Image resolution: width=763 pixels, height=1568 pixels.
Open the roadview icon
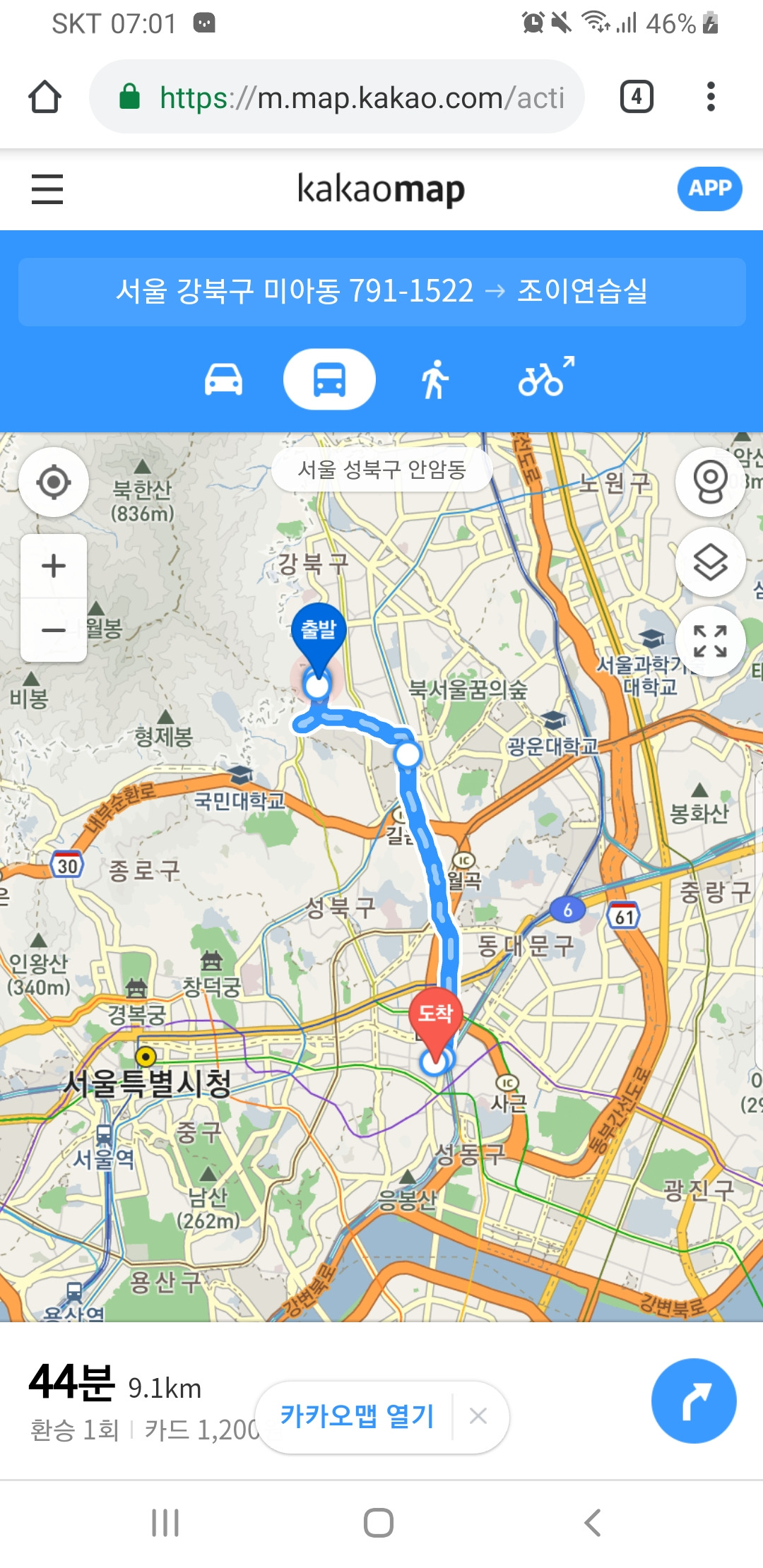(710, 482)
